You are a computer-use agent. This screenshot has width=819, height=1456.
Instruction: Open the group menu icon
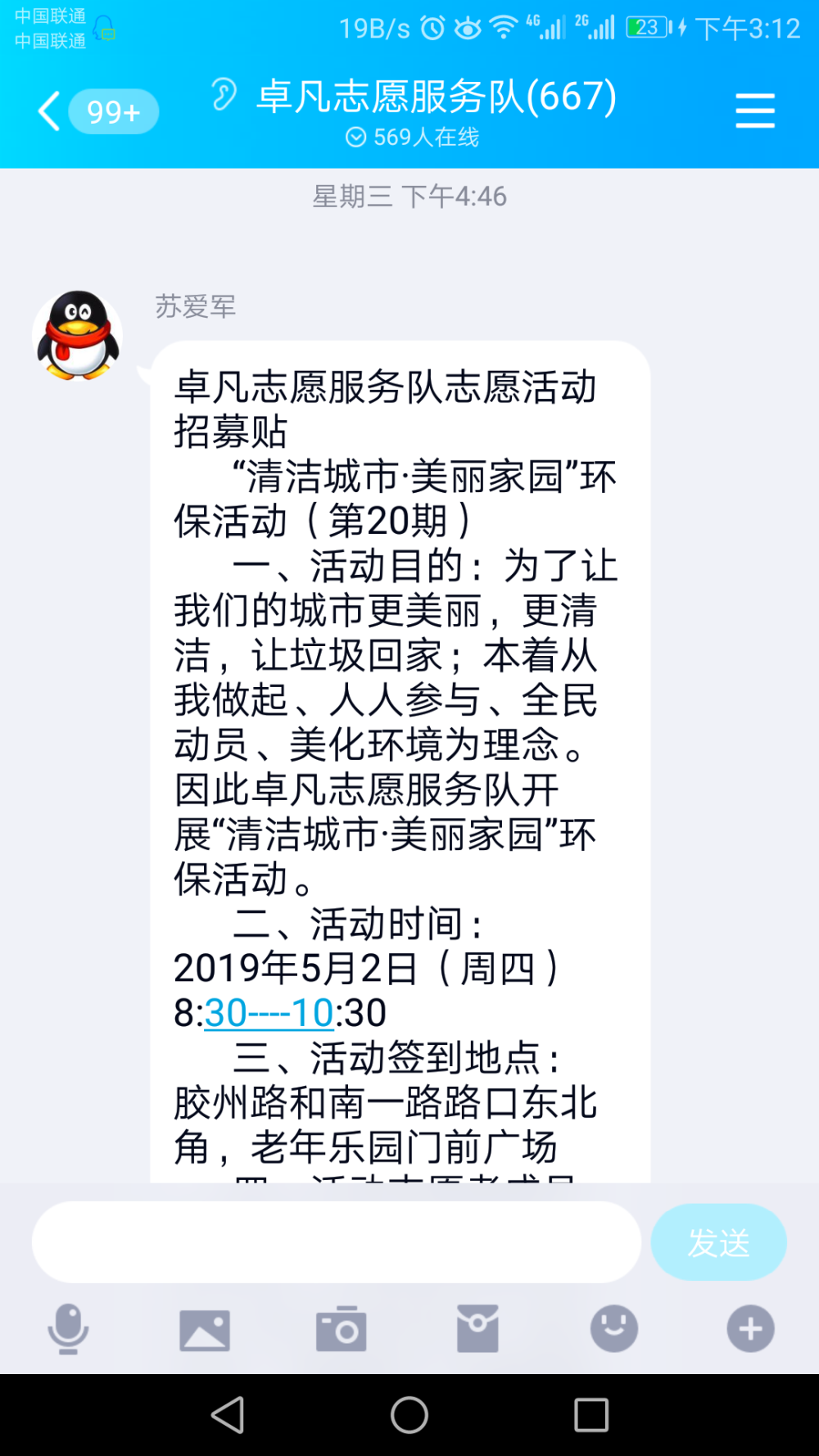(x=754, y=111)
